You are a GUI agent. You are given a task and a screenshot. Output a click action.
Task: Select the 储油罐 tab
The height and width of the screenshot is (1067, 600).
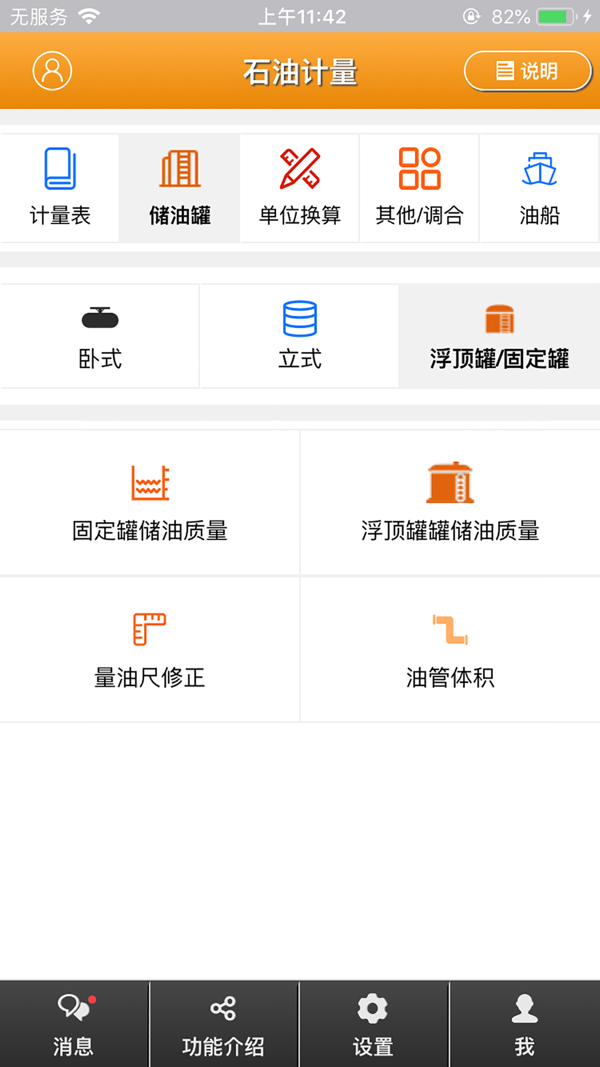[180, 188]
